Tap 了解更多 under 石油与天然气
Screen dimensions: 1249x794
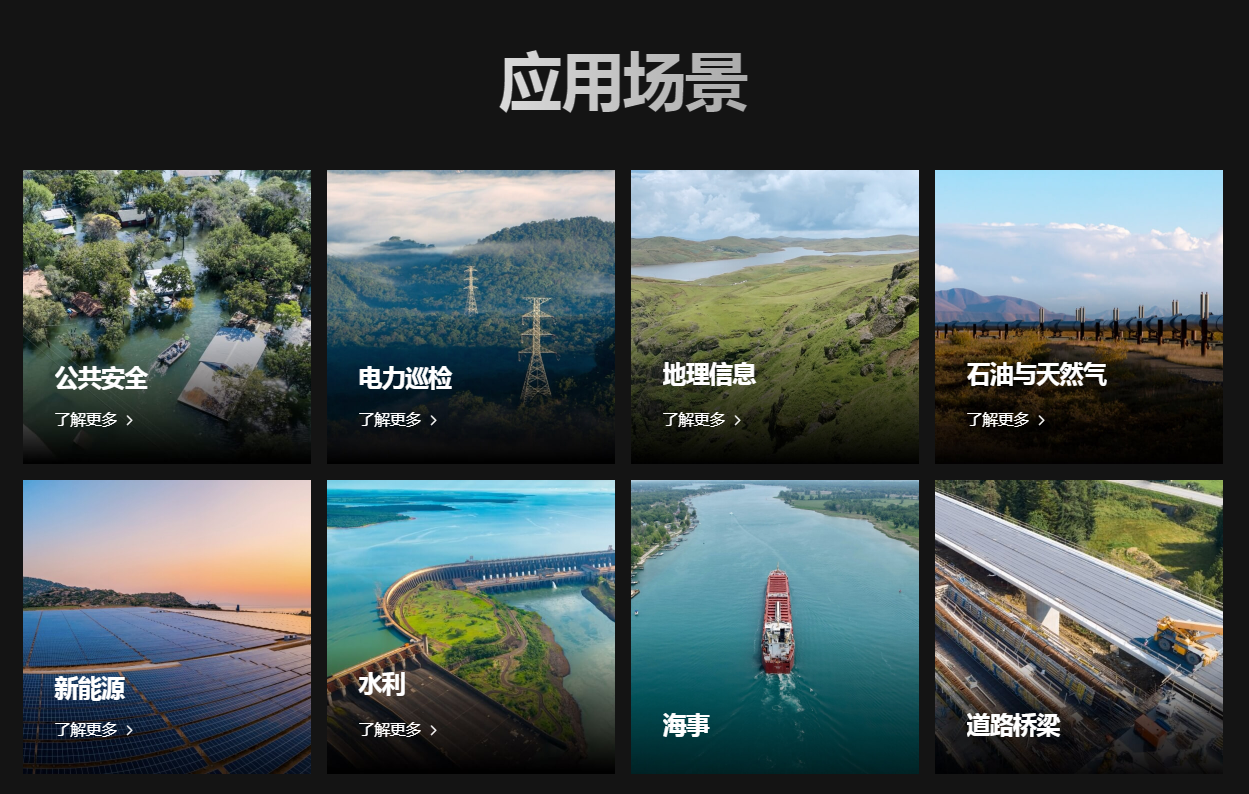[1006, 420]
